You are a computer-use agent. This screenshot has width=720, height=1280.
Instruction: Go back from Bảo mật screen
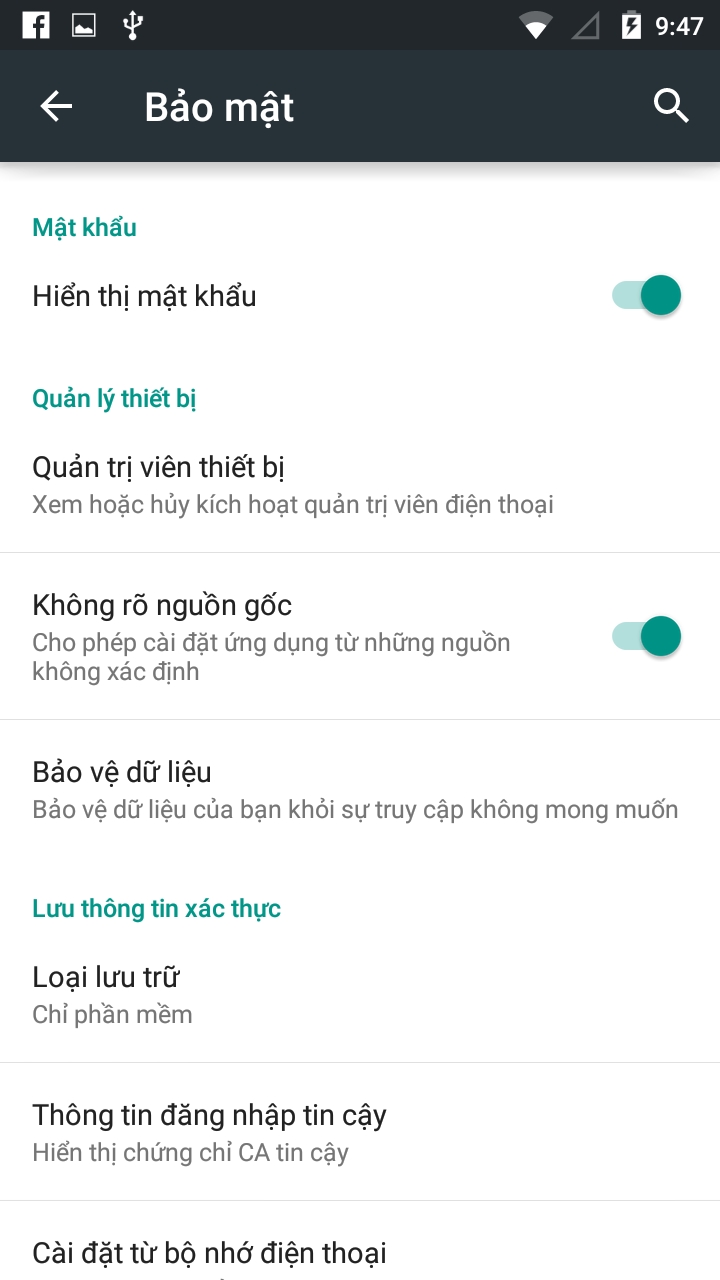pyautogui.click(x=56, y=106)
